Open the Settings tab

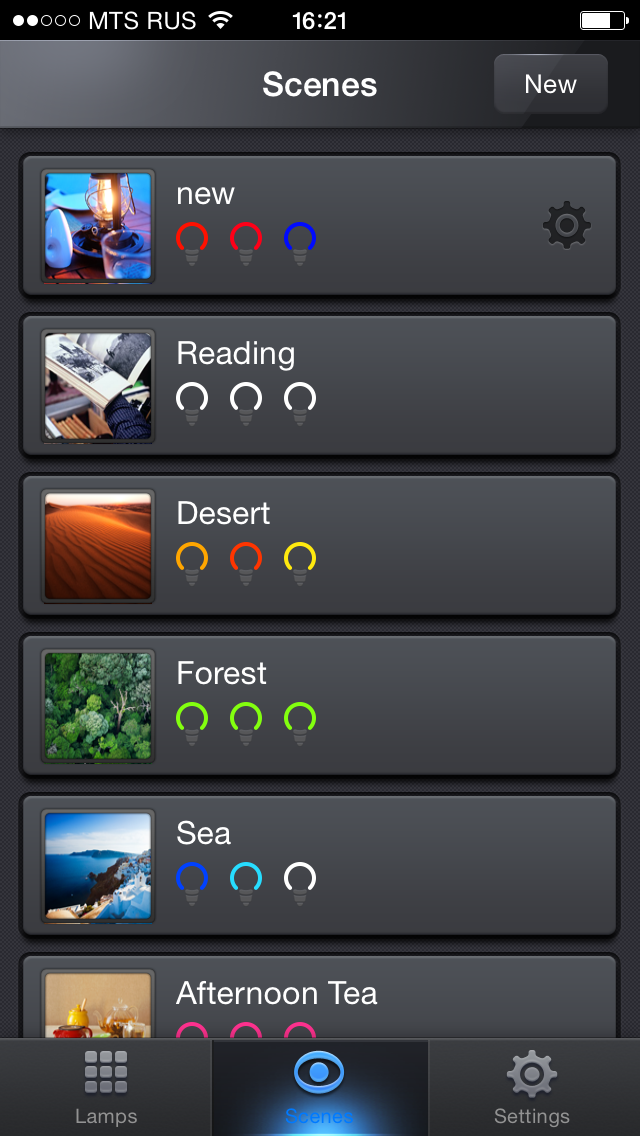pyautogui.click(x=532, y=1088)
